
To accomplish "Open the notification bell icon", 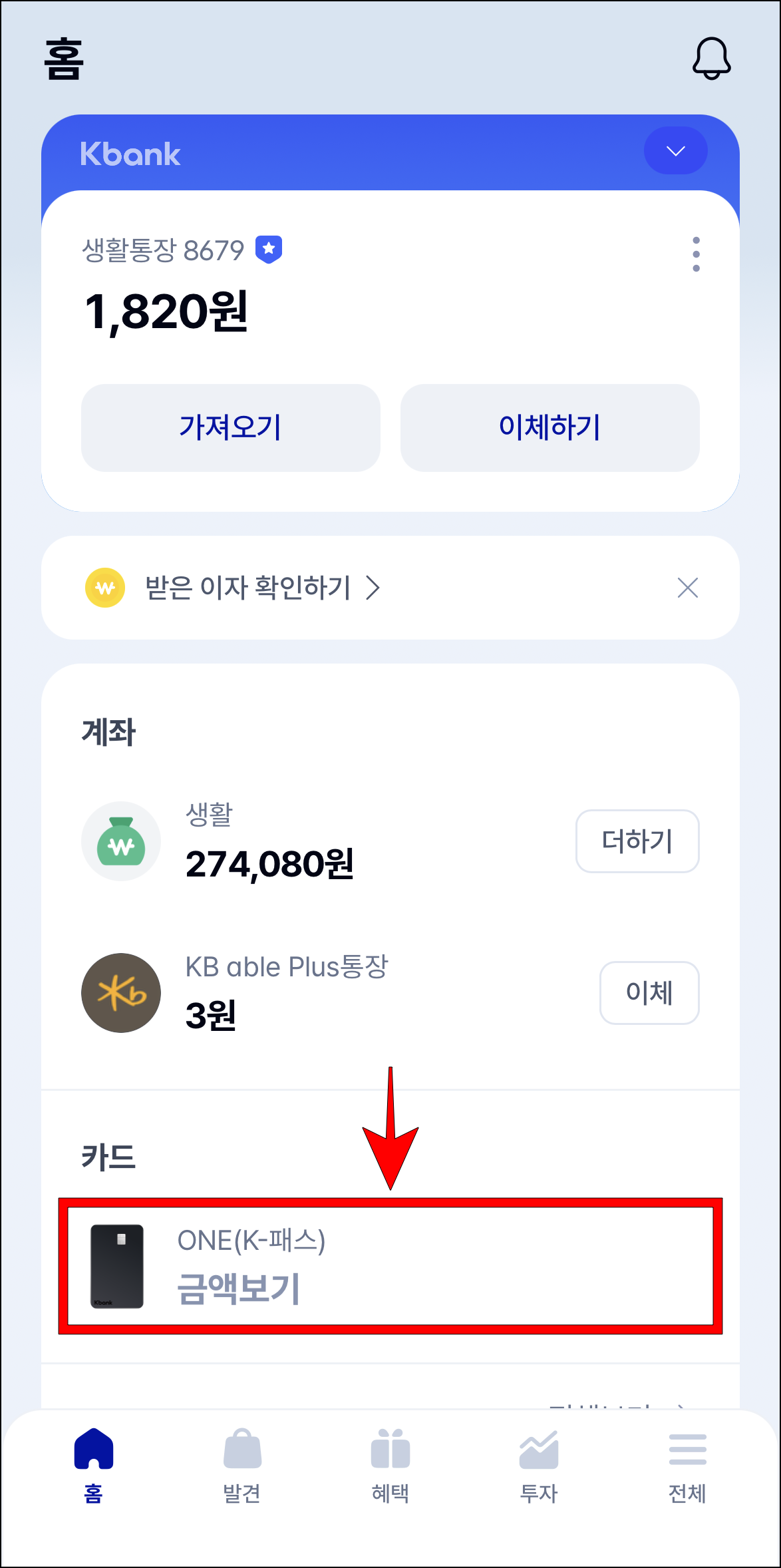I will pos(711,59).
